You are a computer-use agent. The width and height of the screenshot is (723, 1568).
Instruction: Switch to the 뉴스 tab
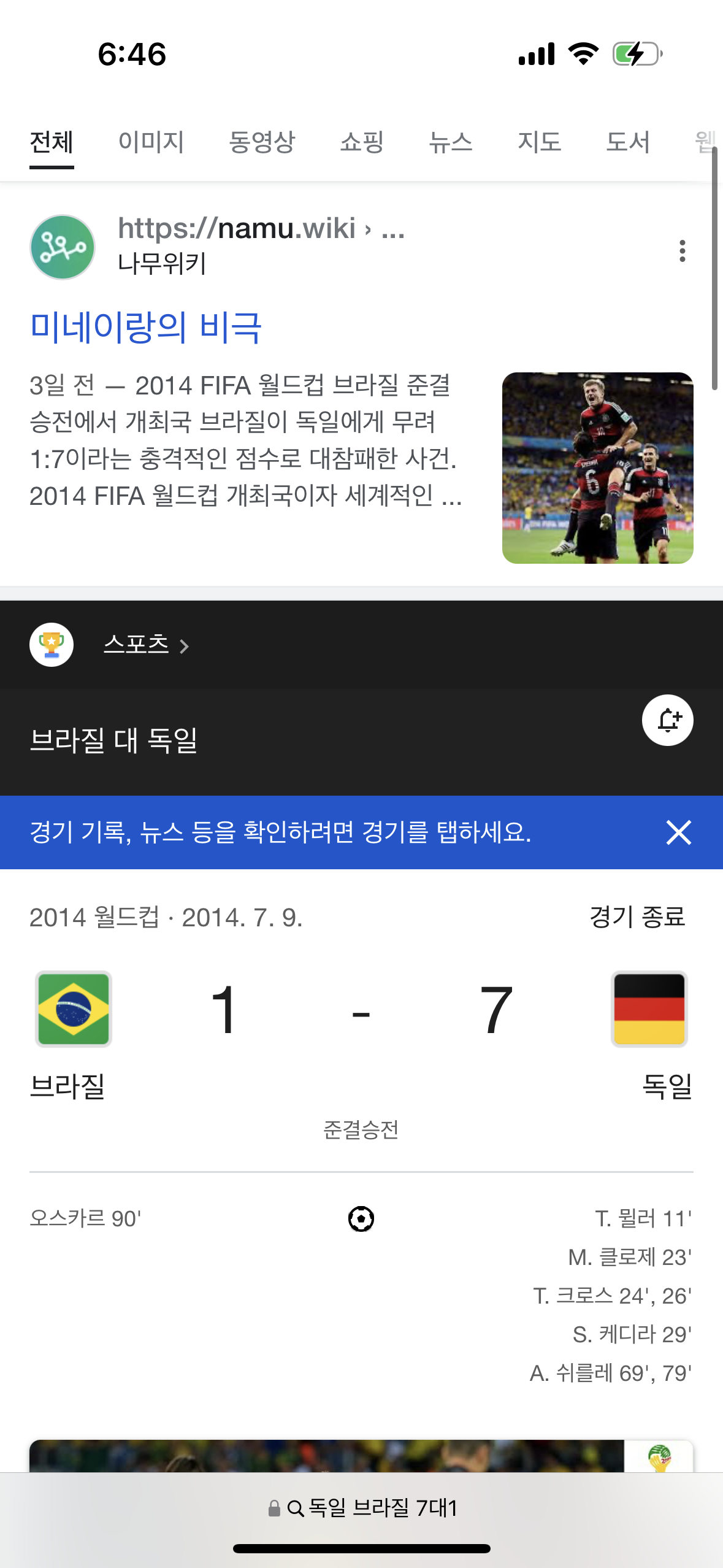point(451,142)
